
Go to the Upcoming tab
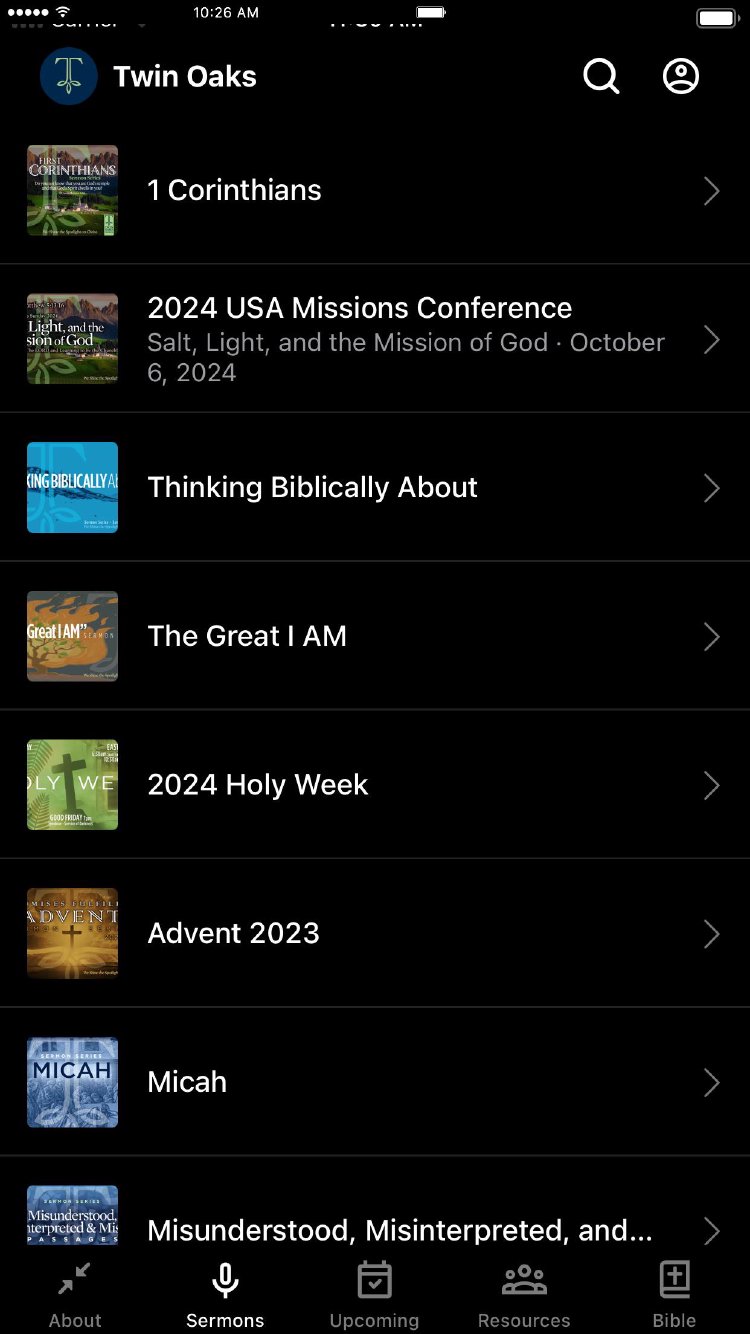point(374,1295)
